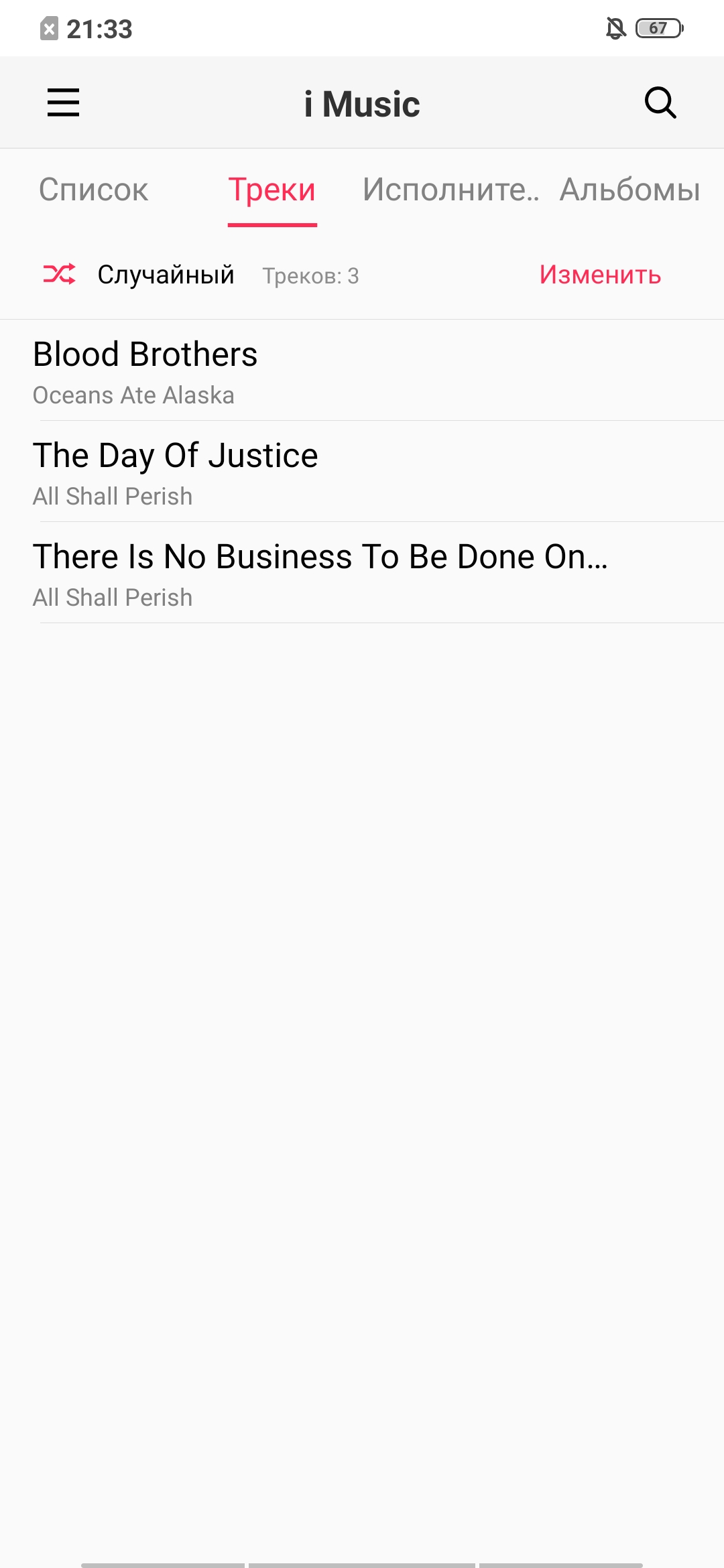724x1568 pixels.
Task: Play There Is No Business To Be Done
Action: pos(362,574)
